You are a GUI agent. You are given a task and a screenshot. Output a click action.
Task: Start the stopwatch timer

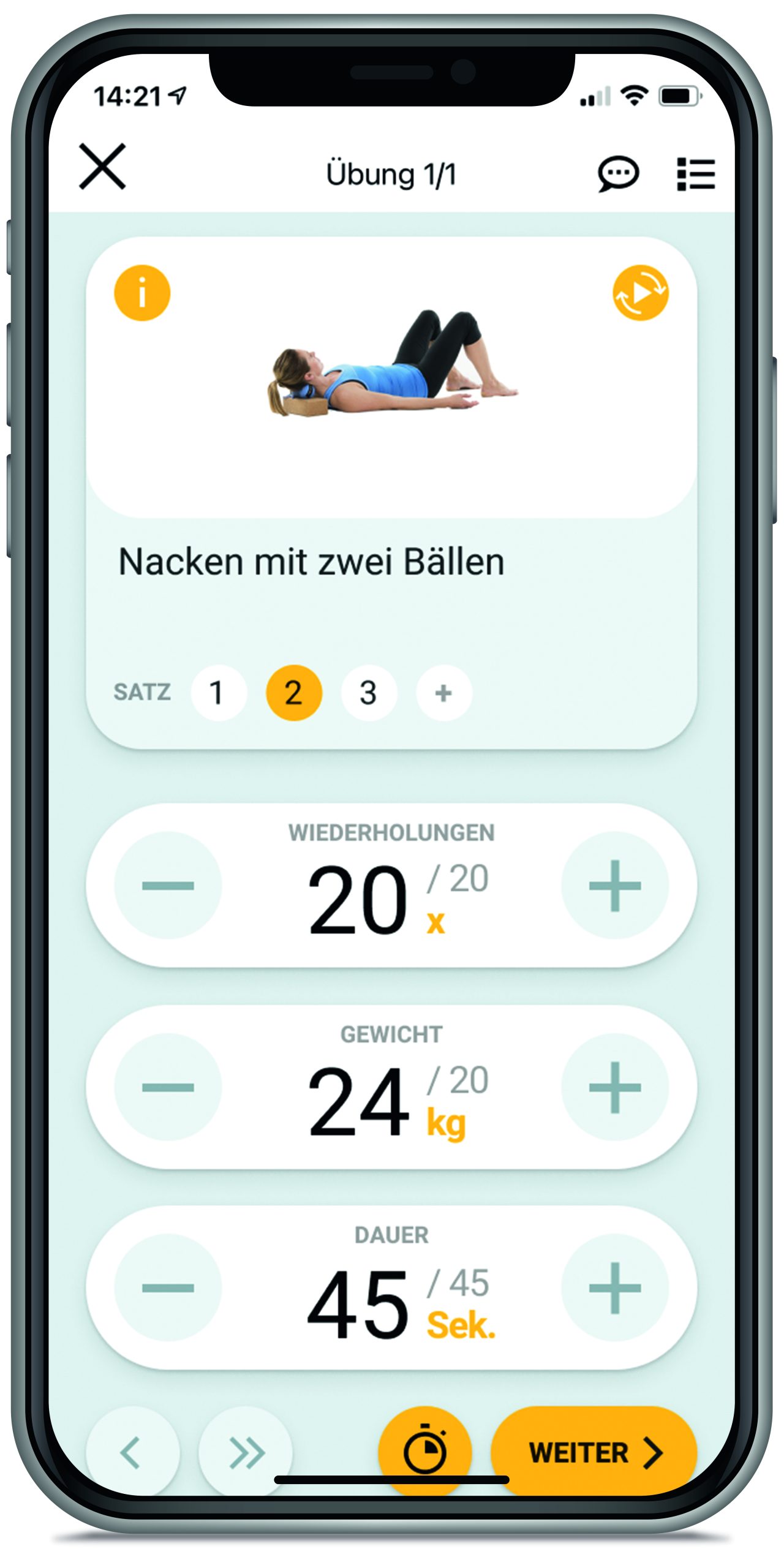click(x=424, y=1450)
